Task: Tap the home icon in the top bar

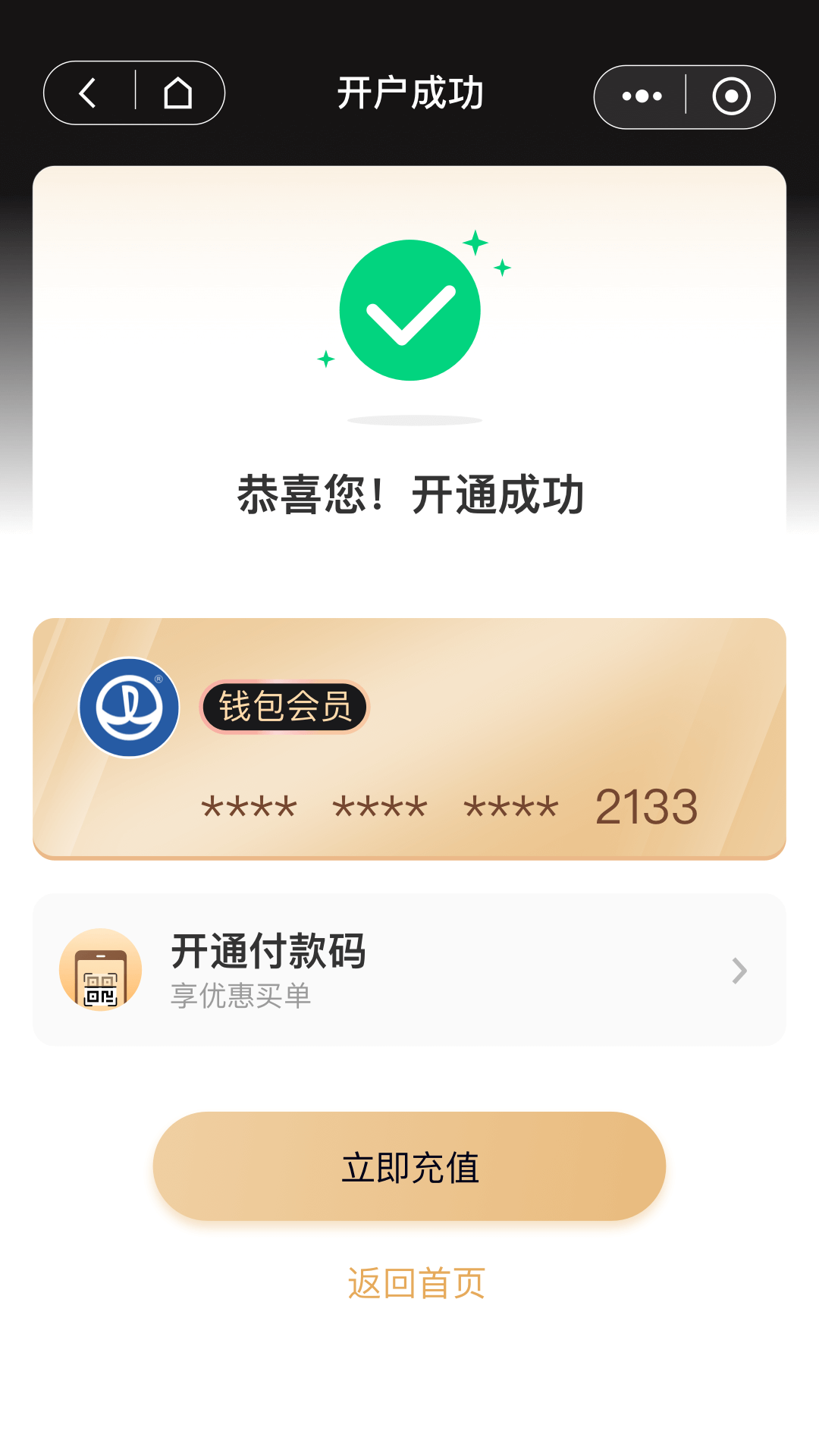Action: coord(178,93)
